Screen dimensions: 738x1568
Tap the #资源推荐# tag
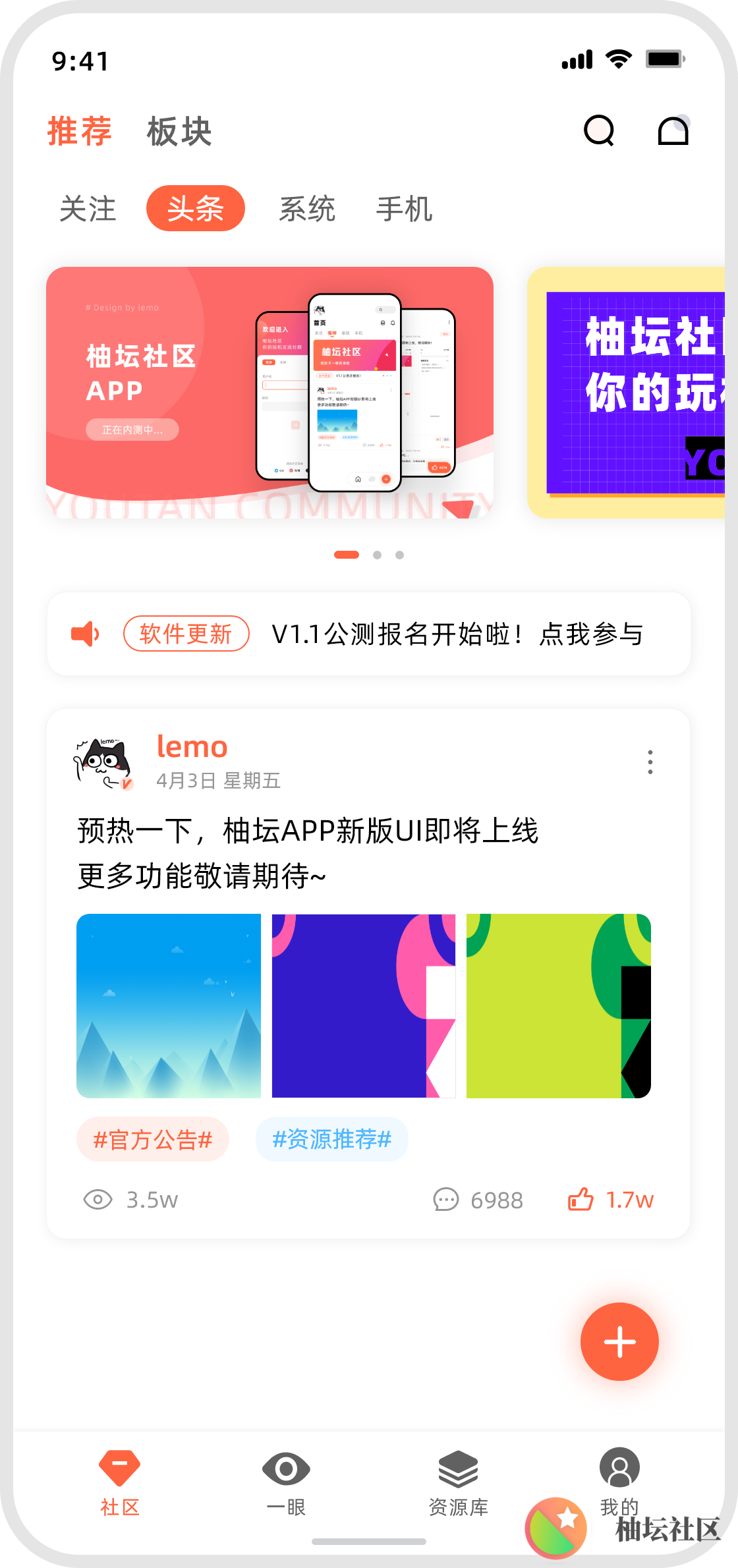pos(332,1139)
